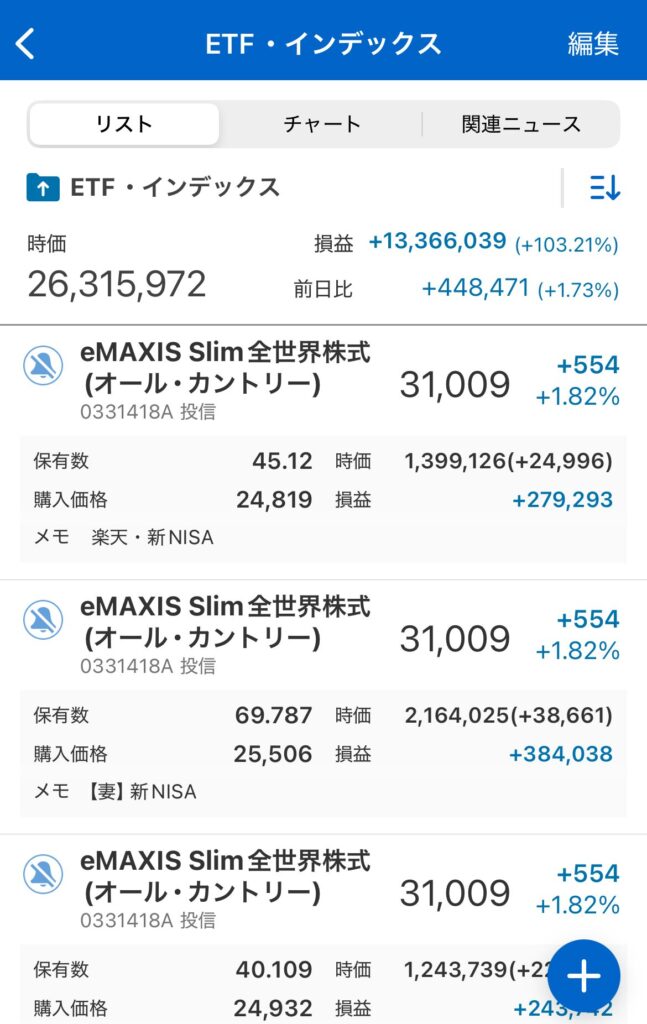This screenshot has width=647, height=1024.
Task: Toggle alert bell for 【妻】新NISA holding
Action: 43,621
